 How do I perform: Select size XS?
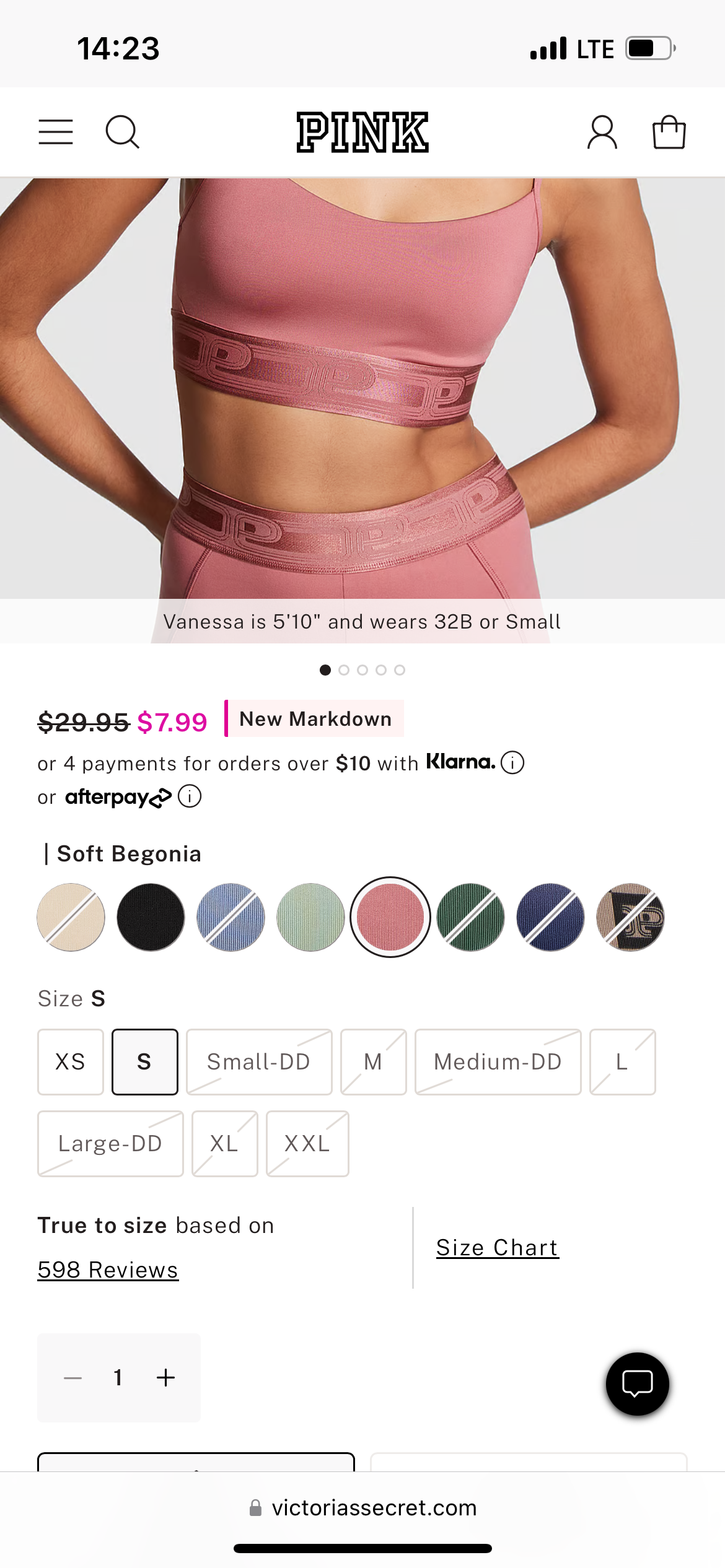[71, 1062]
